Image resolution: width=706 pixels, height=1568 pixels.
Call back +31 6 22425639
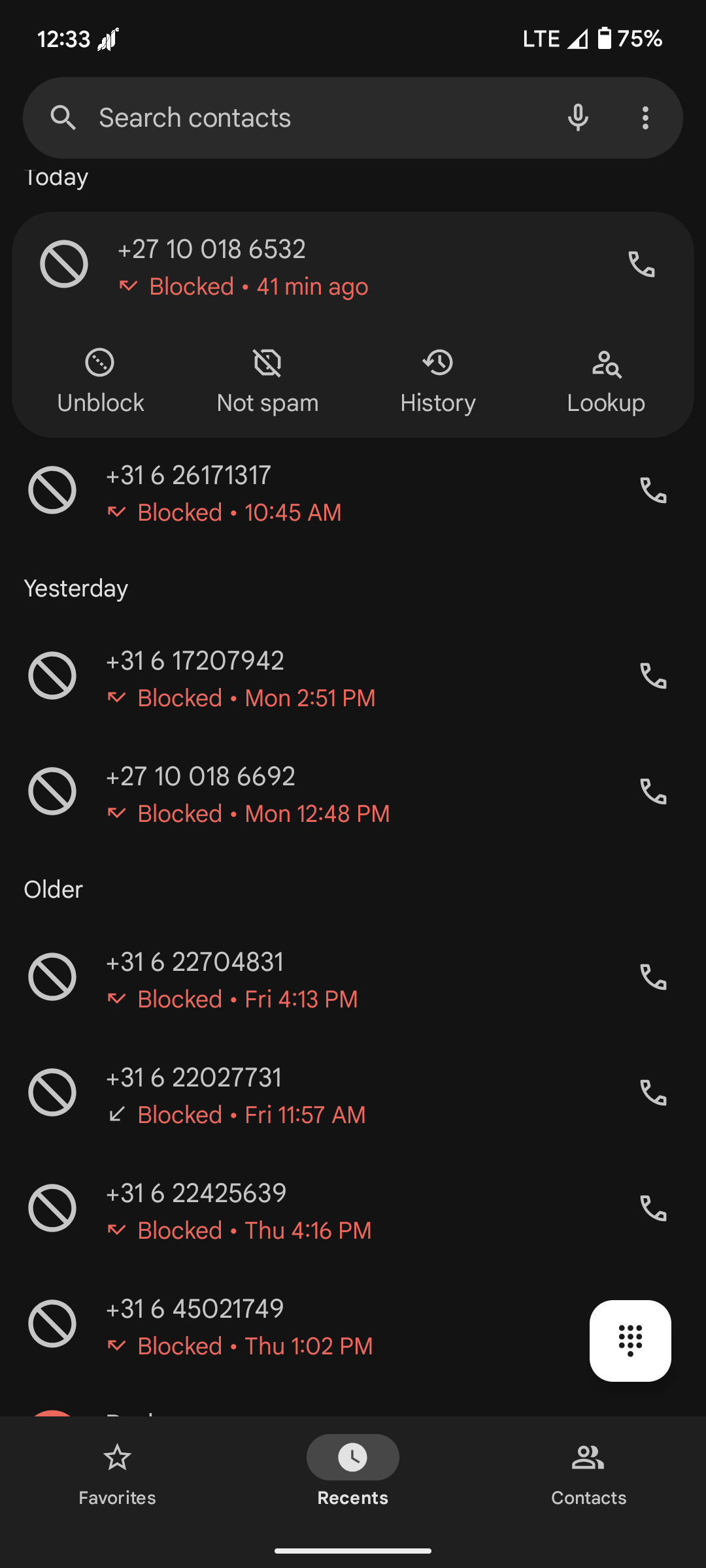coord(653,1209)
